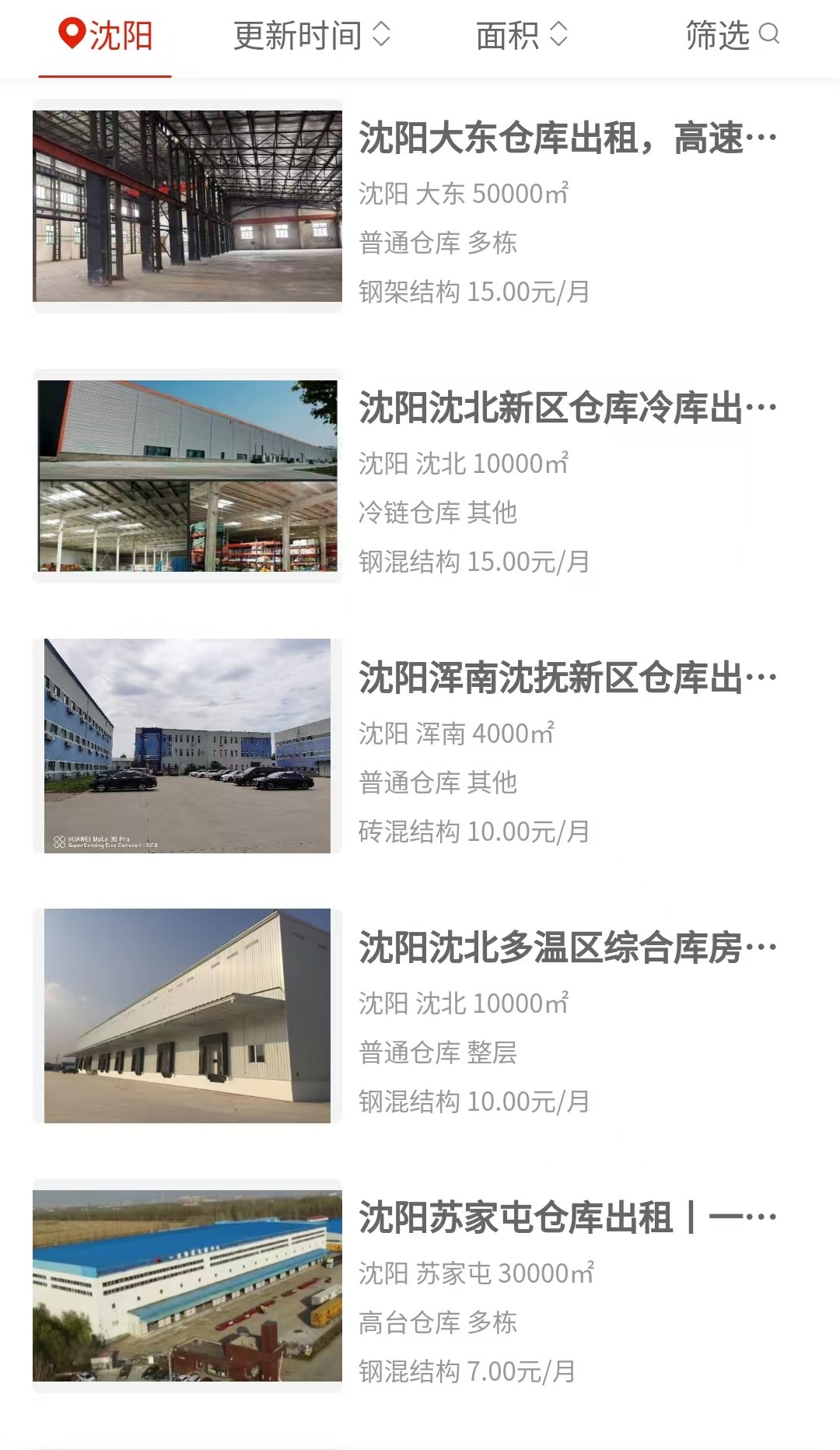
Task: View photo of the 浑南 4000㎡ warehouse
Action: (187, 746)
